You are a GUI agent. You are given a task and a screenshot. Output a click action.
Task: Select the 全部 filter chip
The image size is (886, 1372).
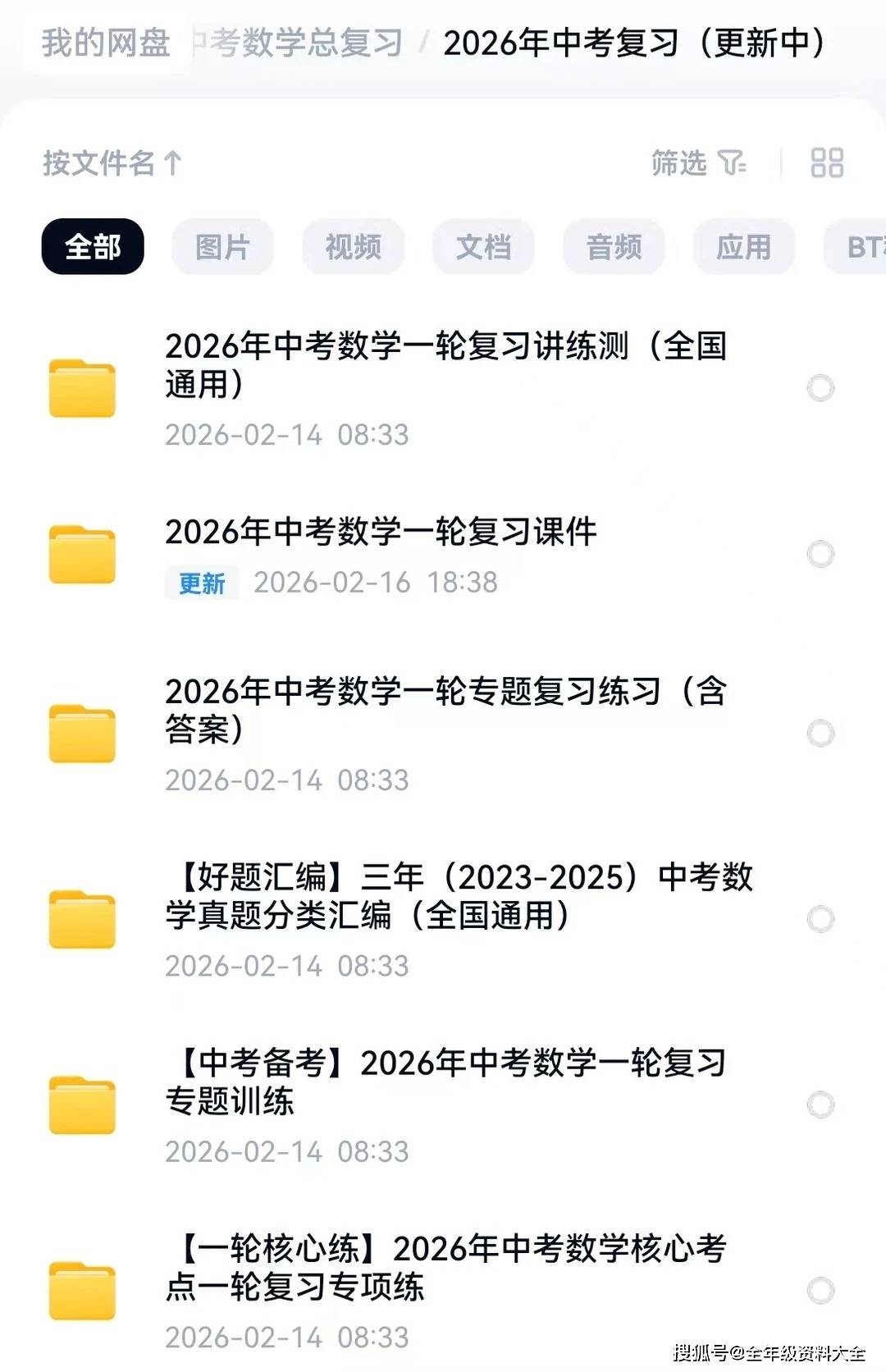92,245
